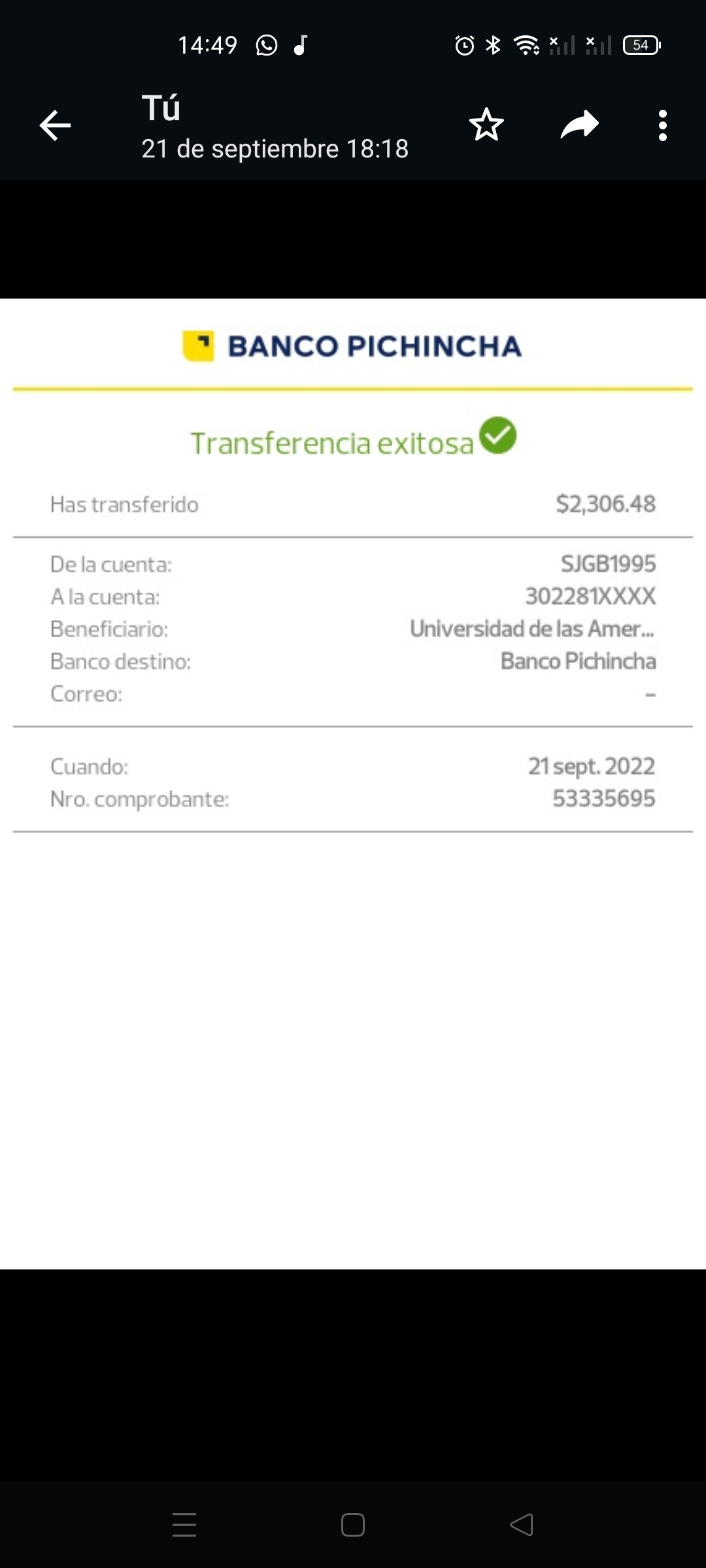Forward the transfer receipt image
This screenshot has width=706, height=1568.
pyautogui.click(x=579, y=125)
